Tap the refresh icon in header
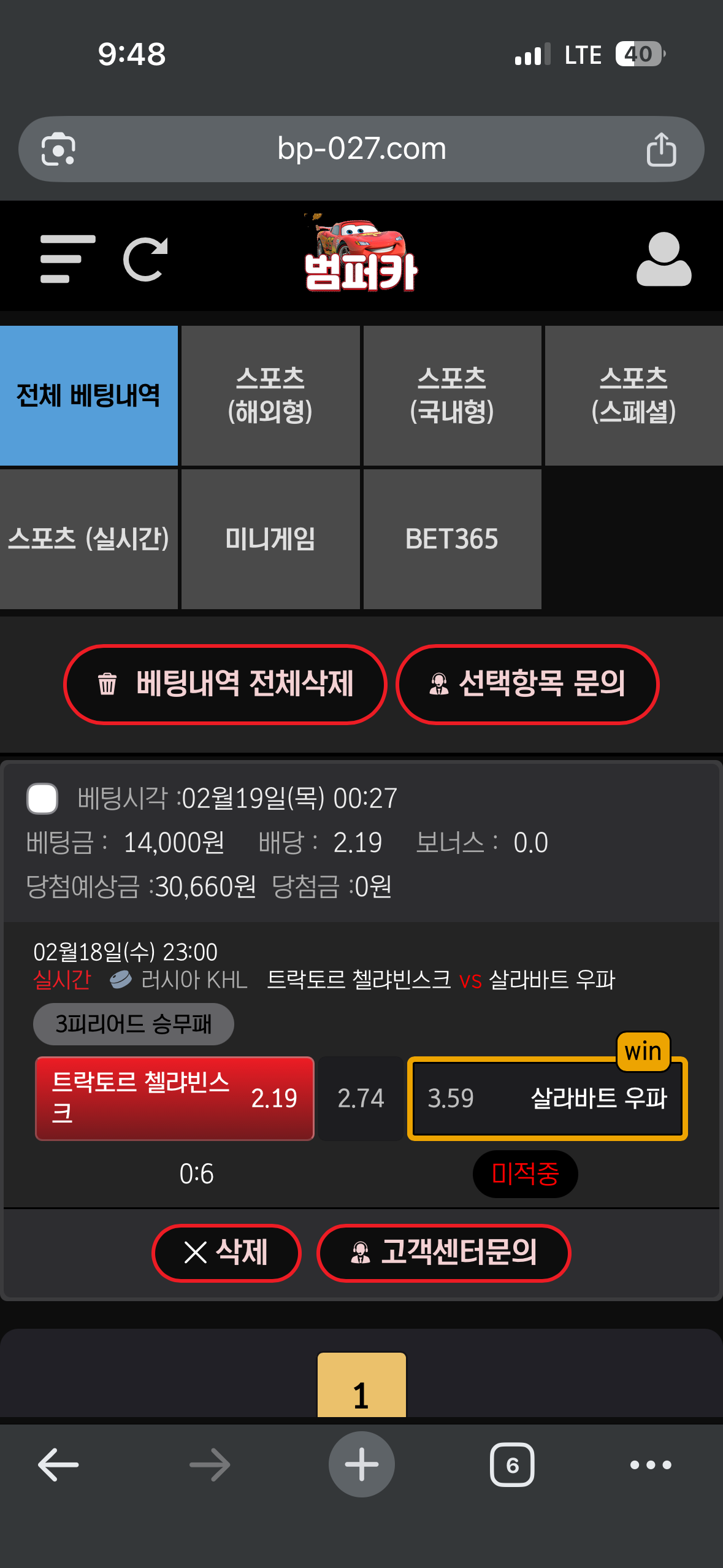This screenshot has width=723, height=1568. point(145,259)
